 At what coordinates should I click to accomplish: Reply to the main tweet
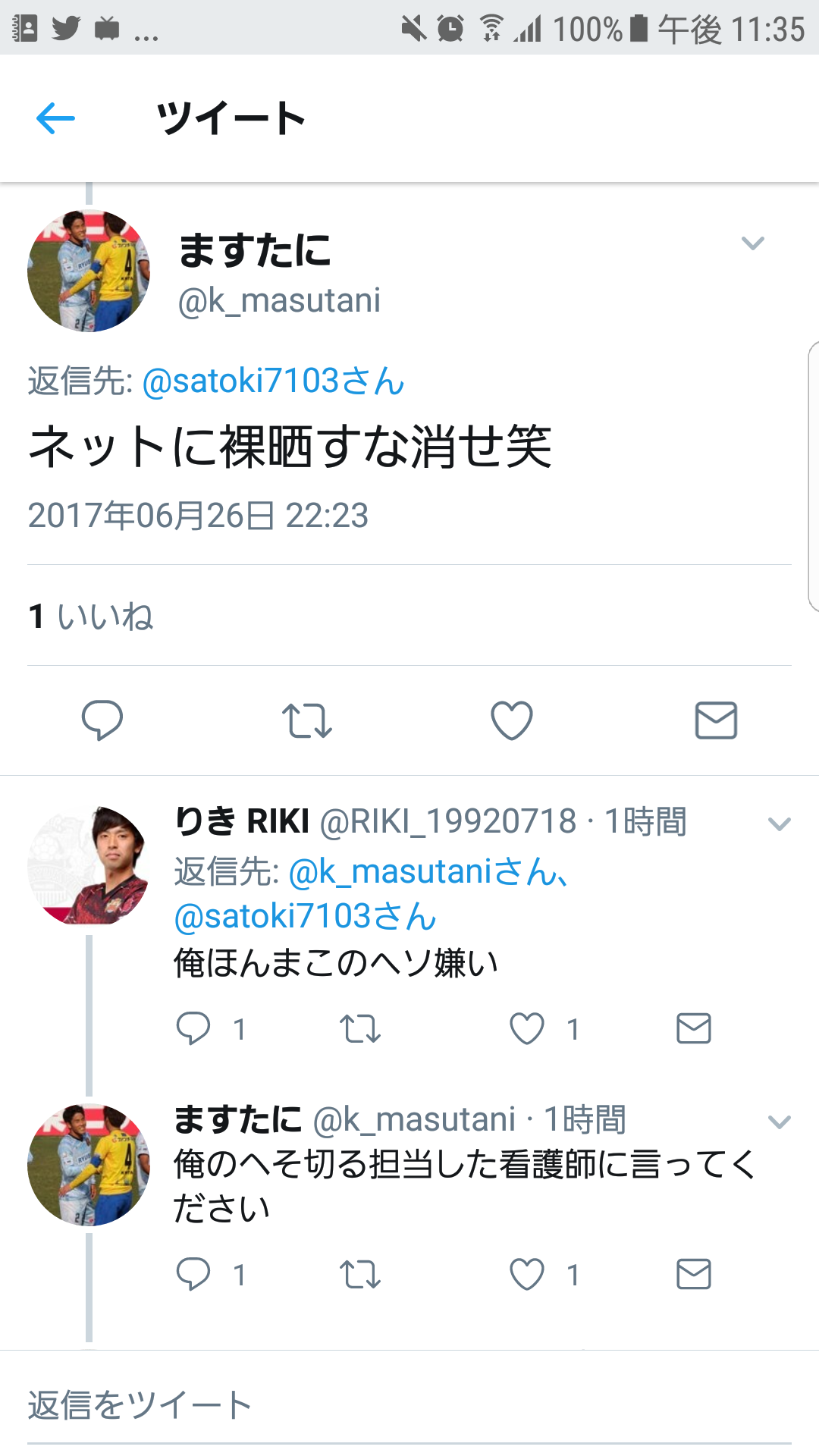(x=102, y=720)
